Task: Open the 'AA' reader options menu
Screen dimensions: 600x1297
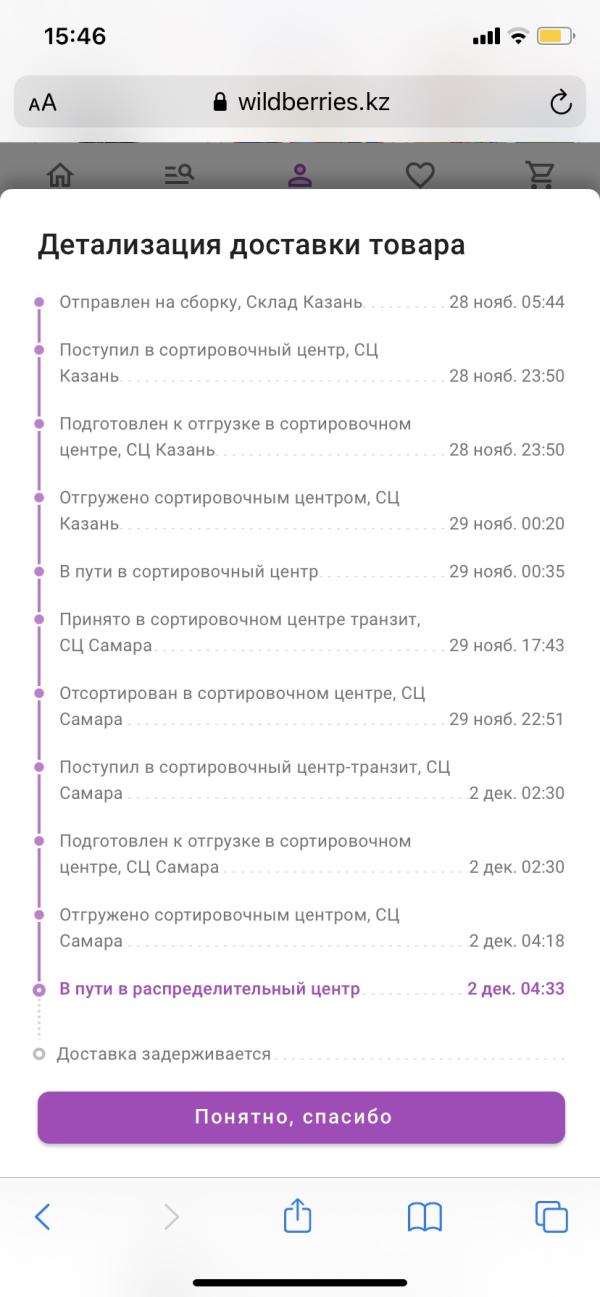Action: click(x=43, y=103)
